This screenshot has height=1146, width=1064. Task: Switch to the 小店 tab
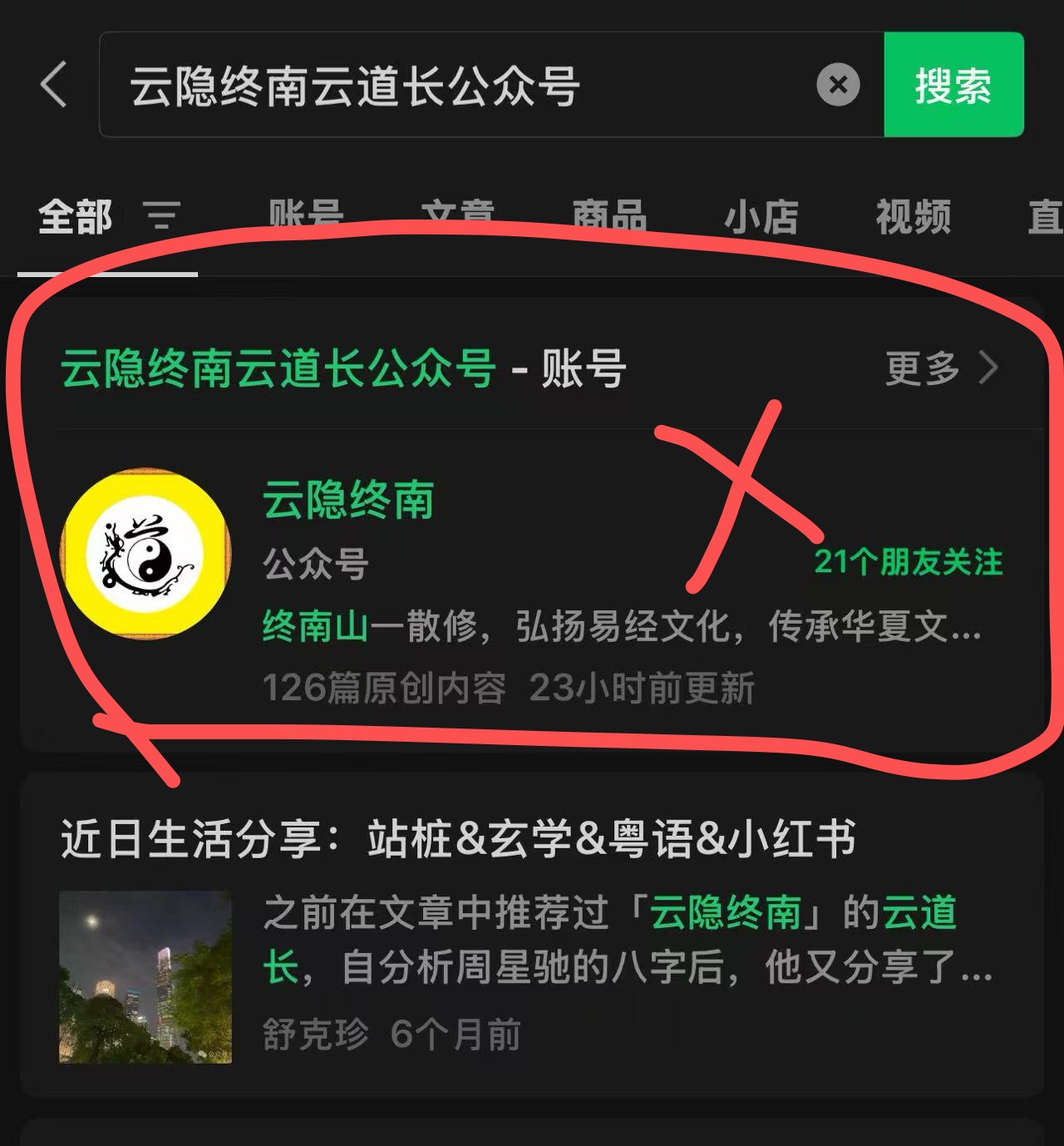[761, 217]
